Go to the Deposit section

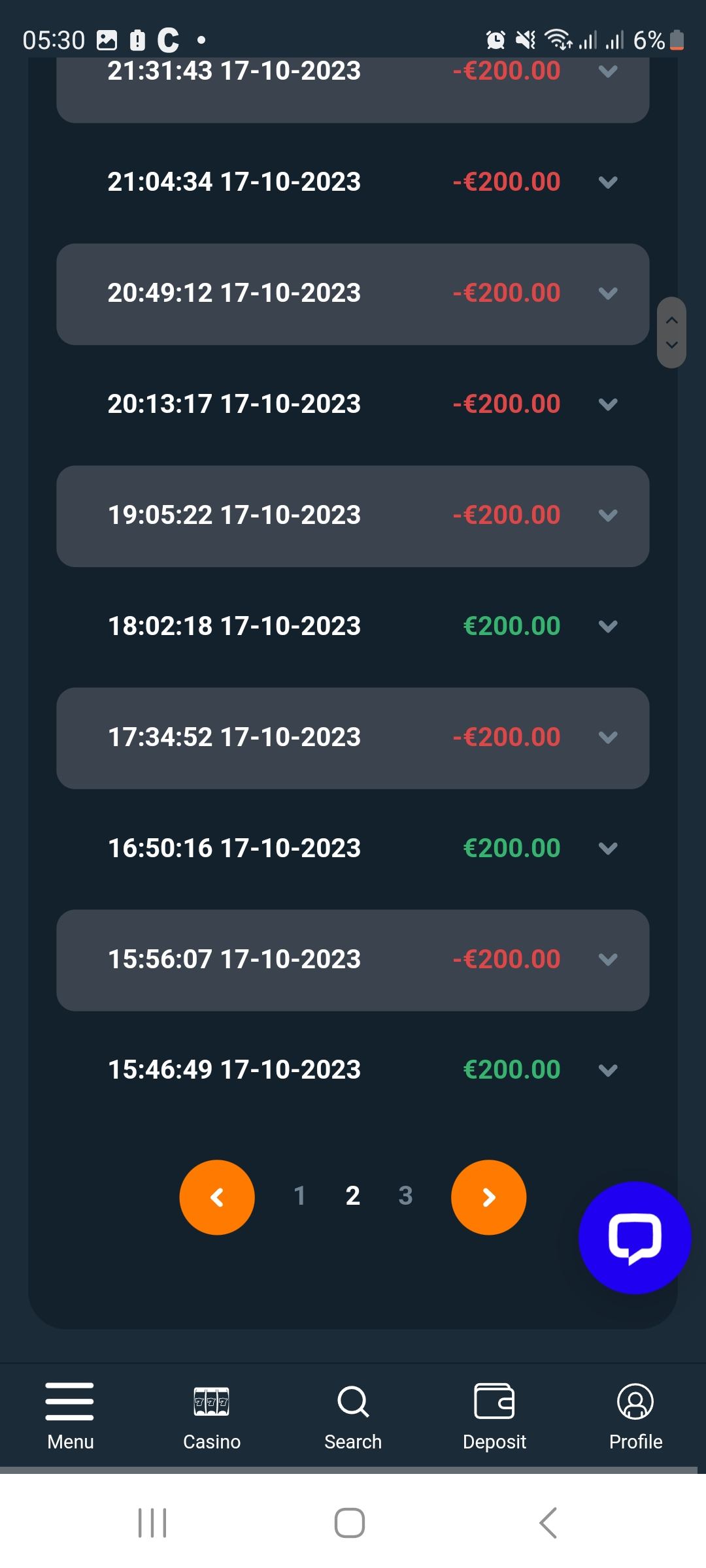point(494,1414)
